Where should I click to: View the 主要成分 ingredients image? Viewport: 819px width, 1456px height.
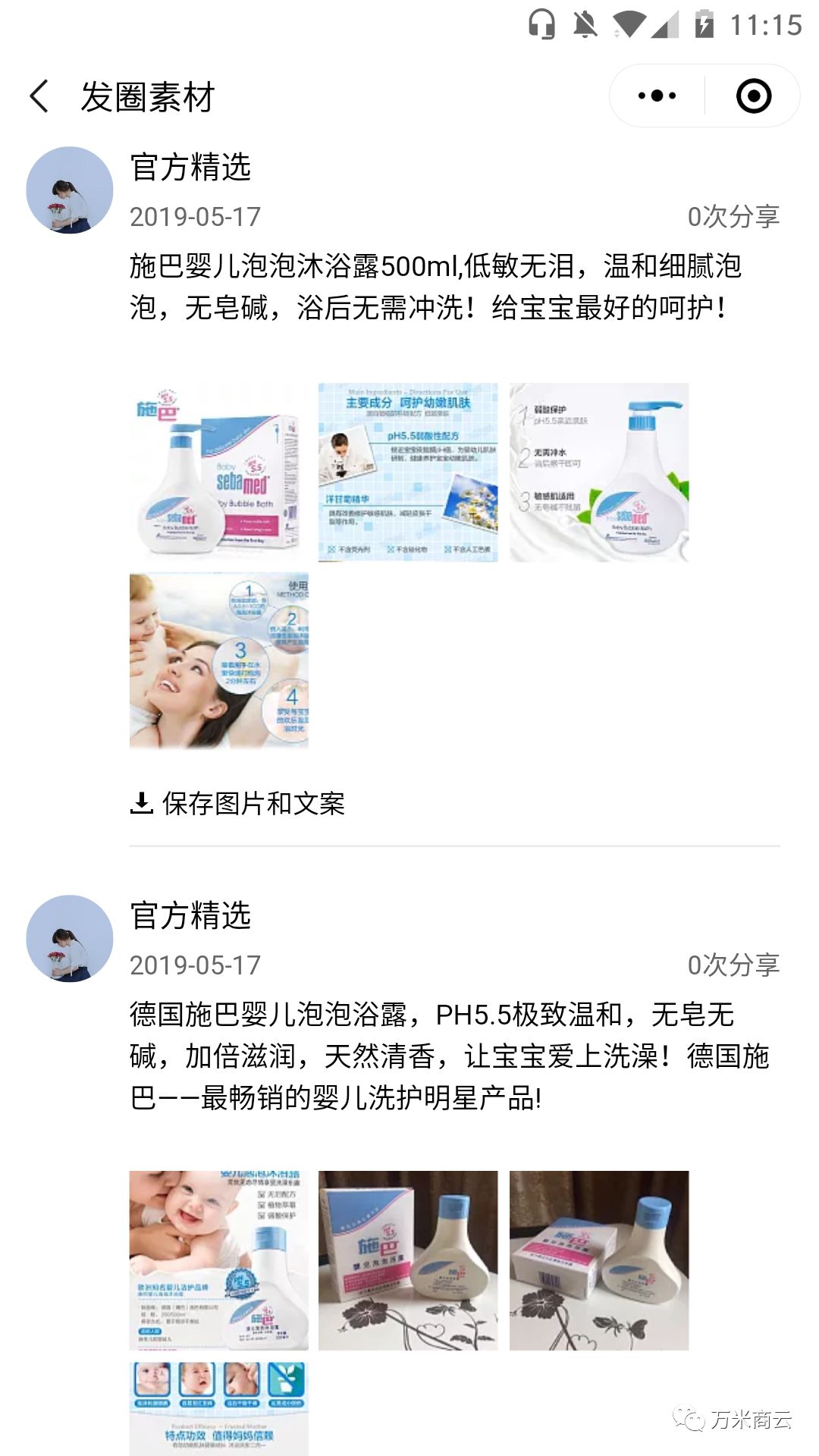coord(408,472)
